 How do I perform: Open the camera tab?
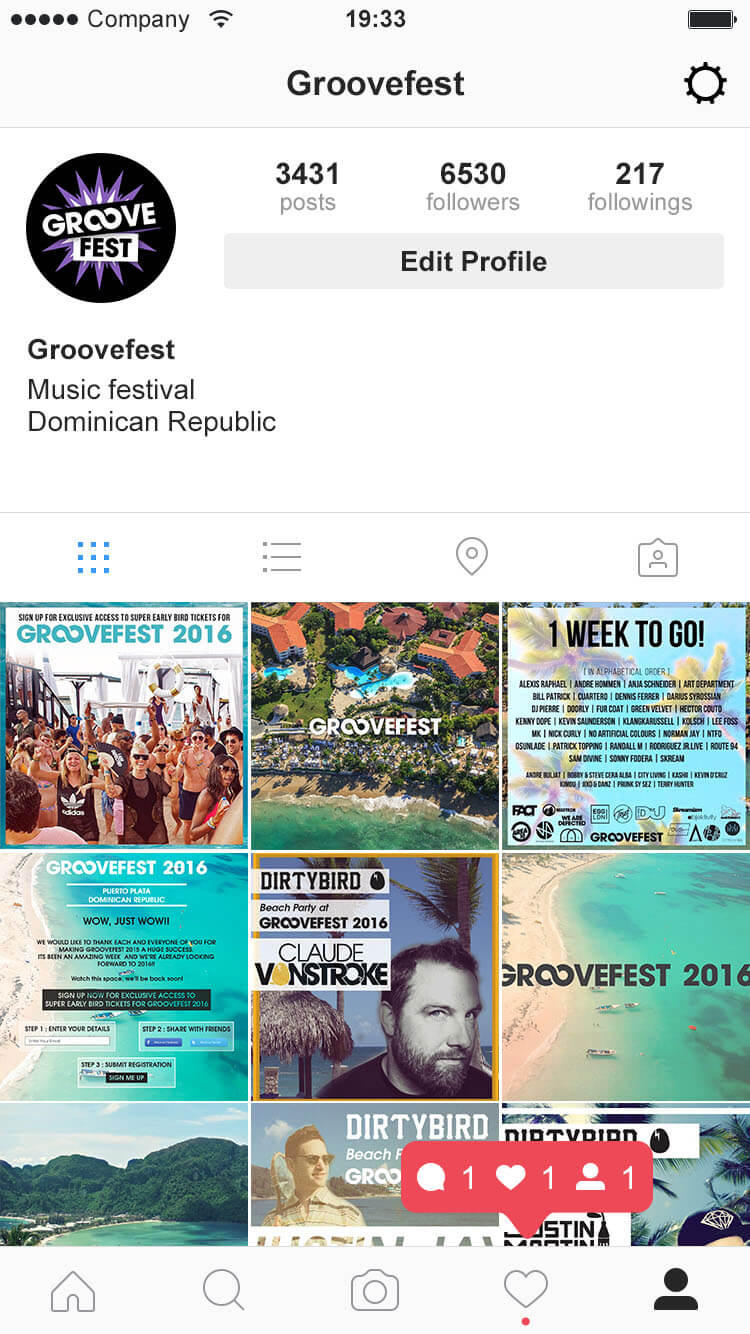point(375,1290)
